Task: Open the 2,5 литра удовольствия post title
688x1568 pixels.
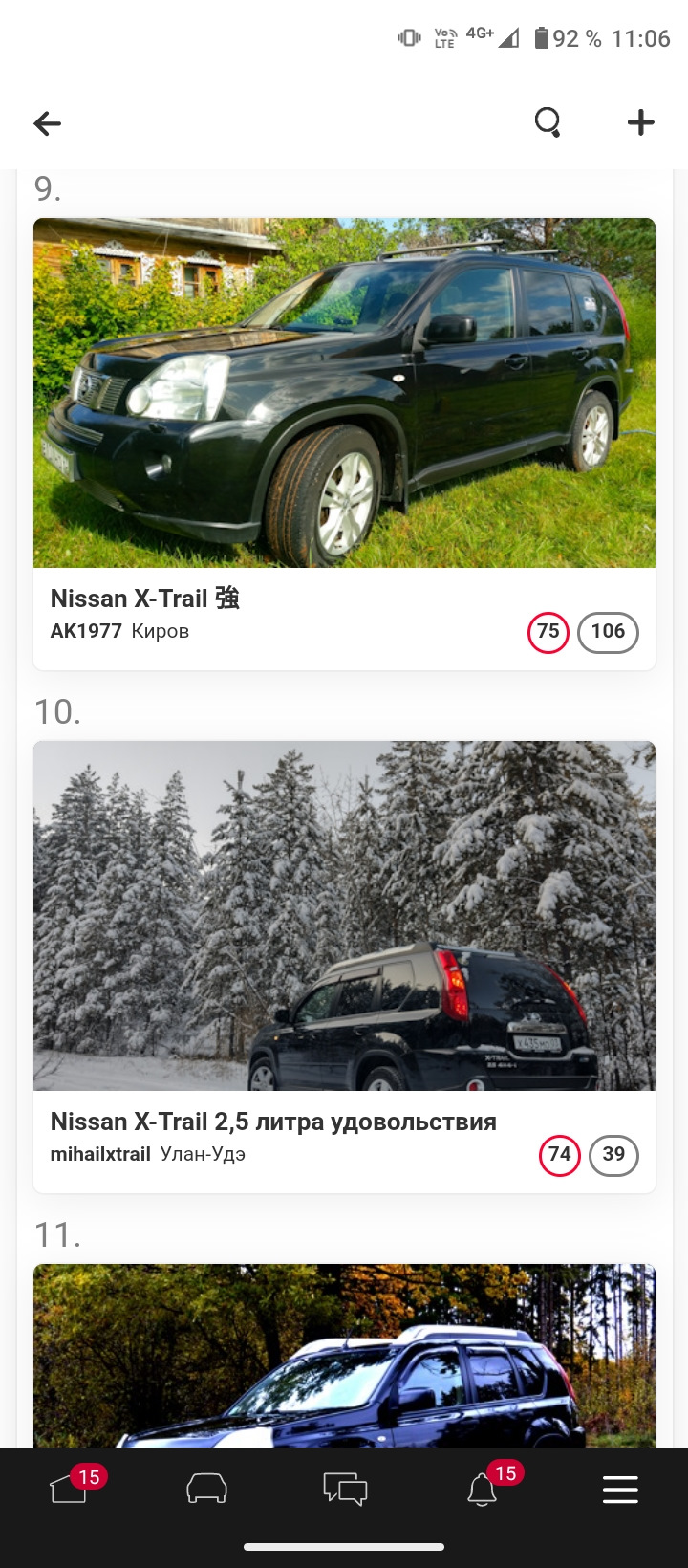Action: (x=274, y=1121)
